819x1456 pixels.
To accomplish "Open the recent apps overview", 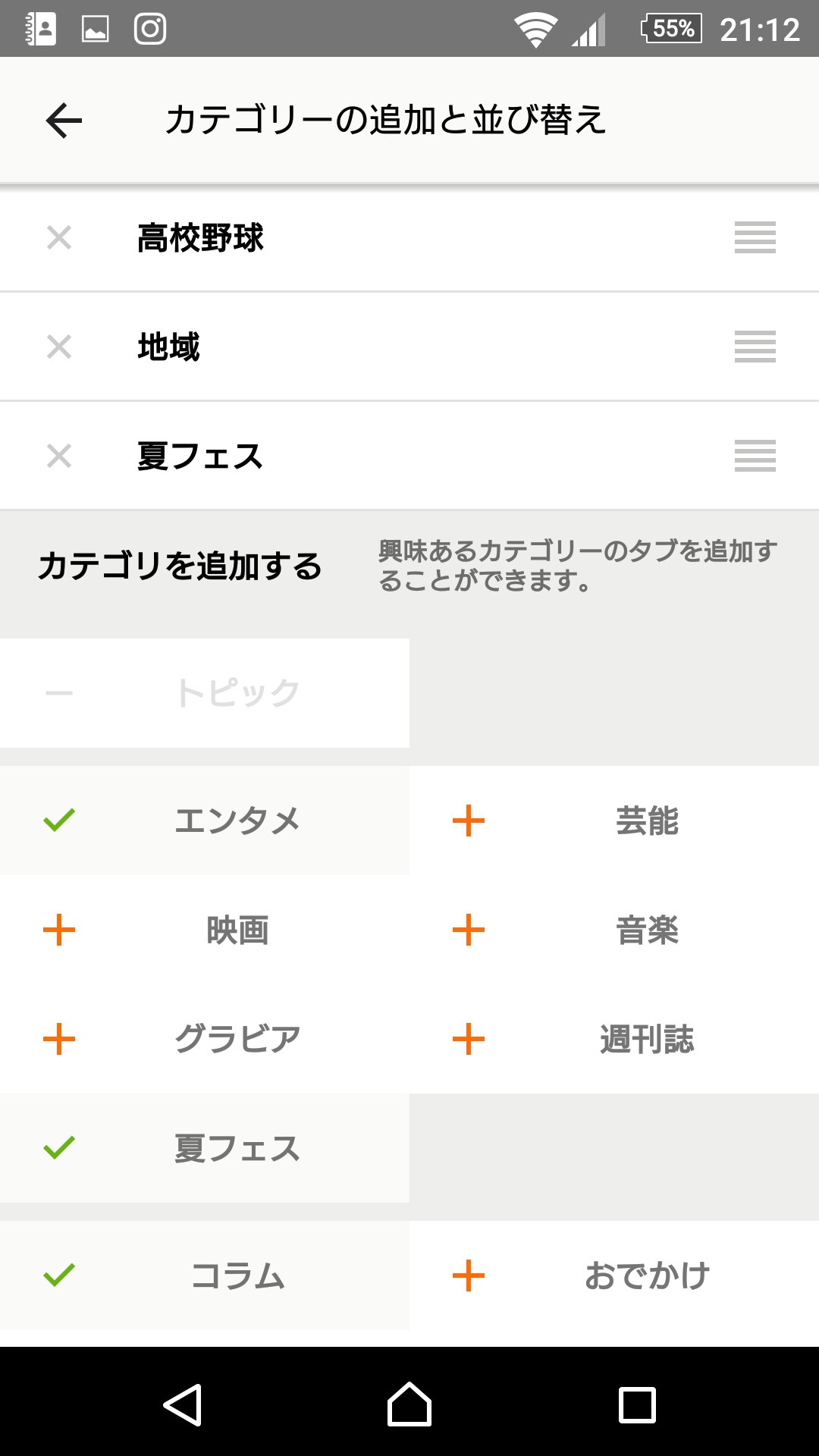I will click(637, 1404).
